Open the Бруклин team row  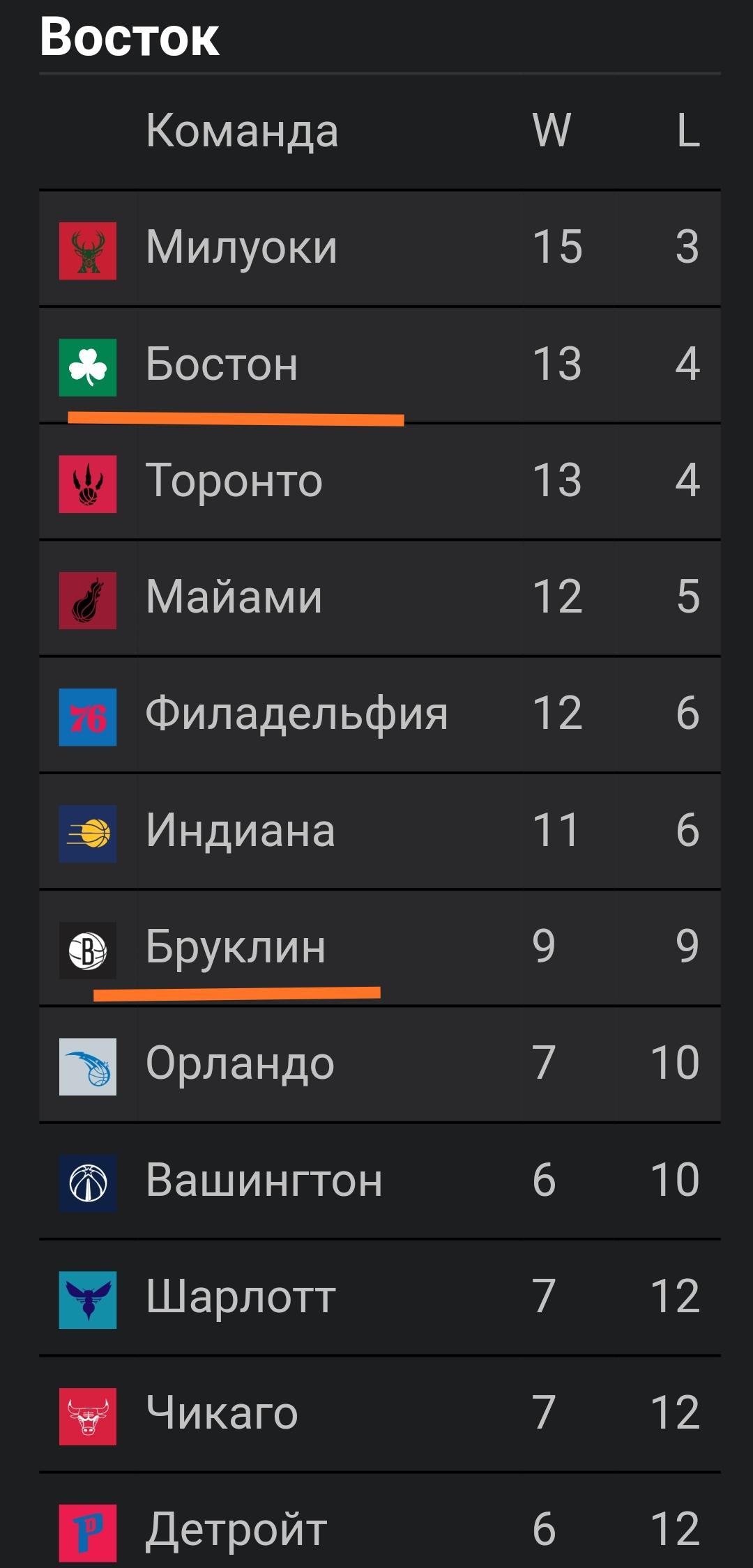click(x=380, y=948)
